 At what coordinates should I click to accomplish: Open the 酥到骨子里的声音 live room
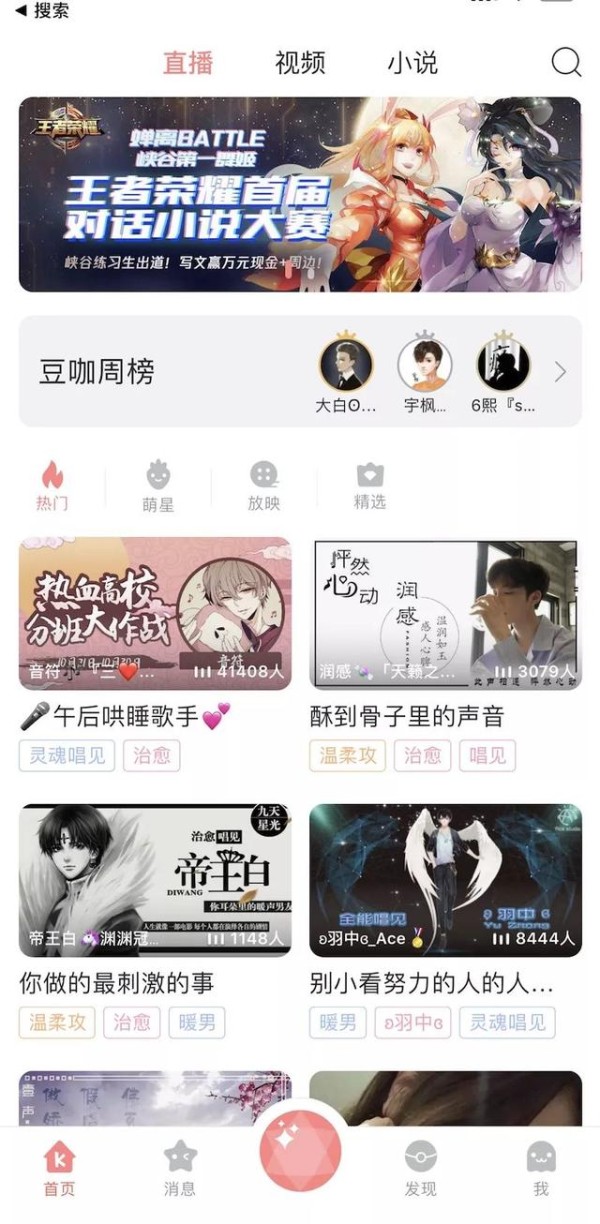(445, 613)
